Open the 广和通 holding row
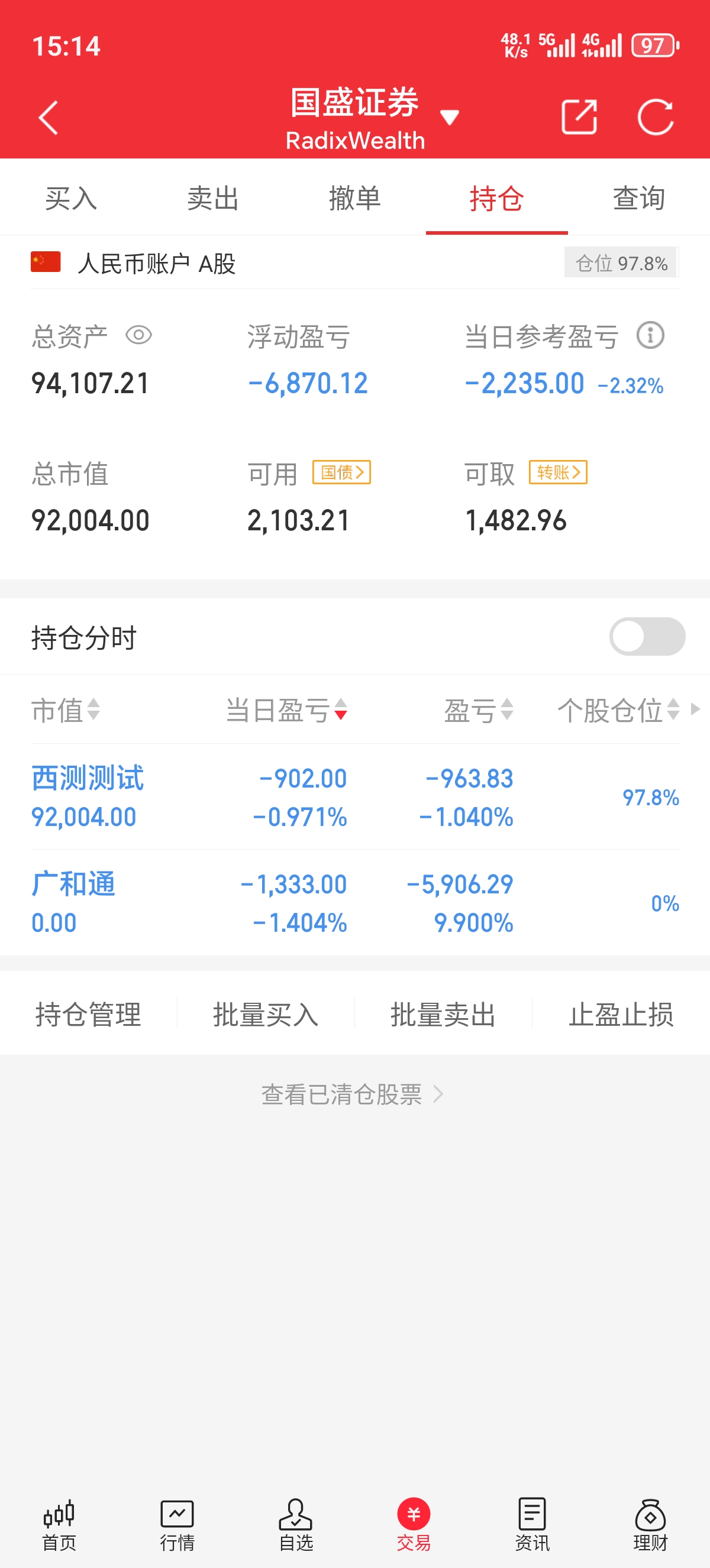710x1568 pixels. click(x=354, y=903)
